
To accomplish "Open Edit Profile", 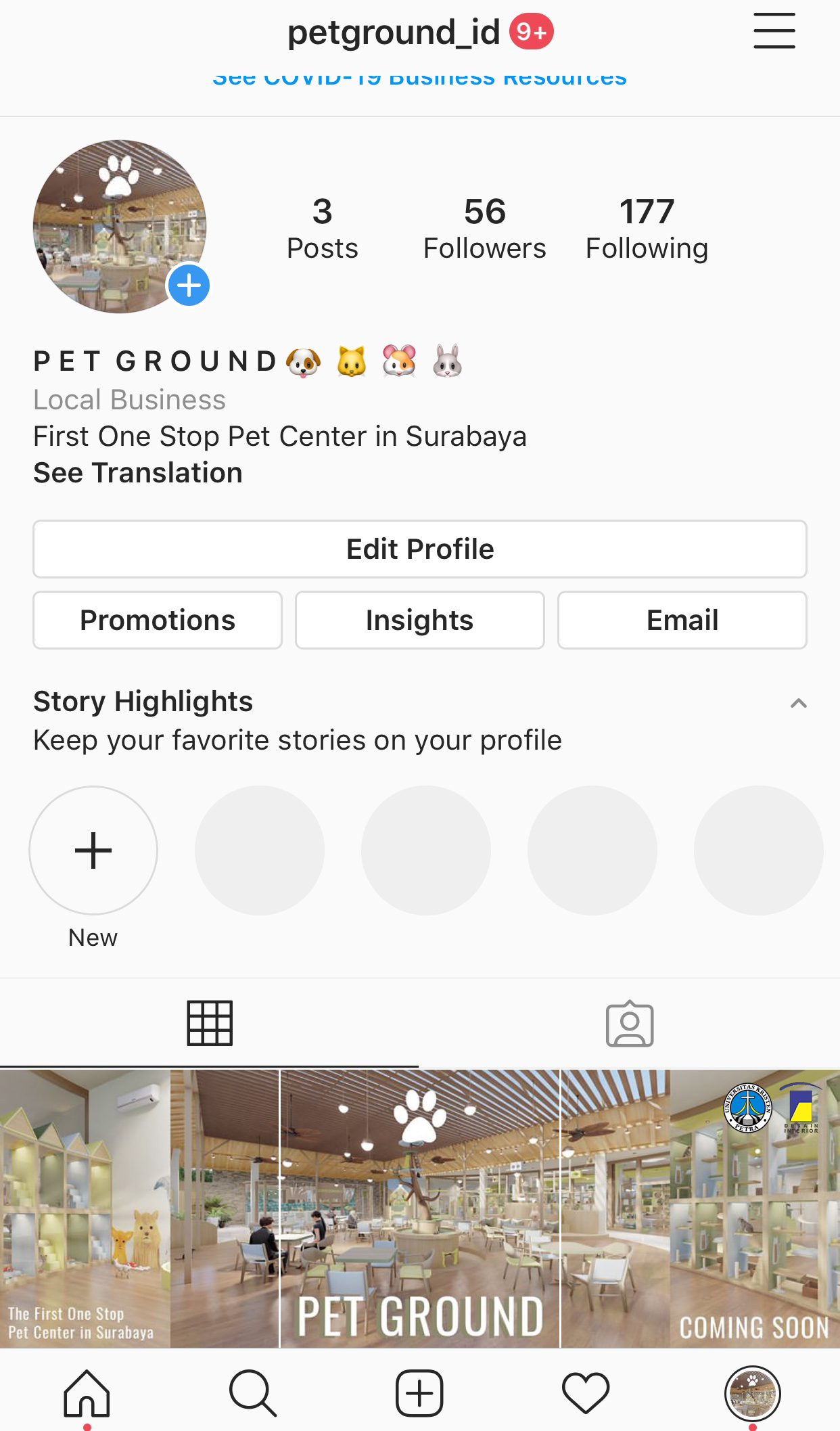I will point(419,549).
